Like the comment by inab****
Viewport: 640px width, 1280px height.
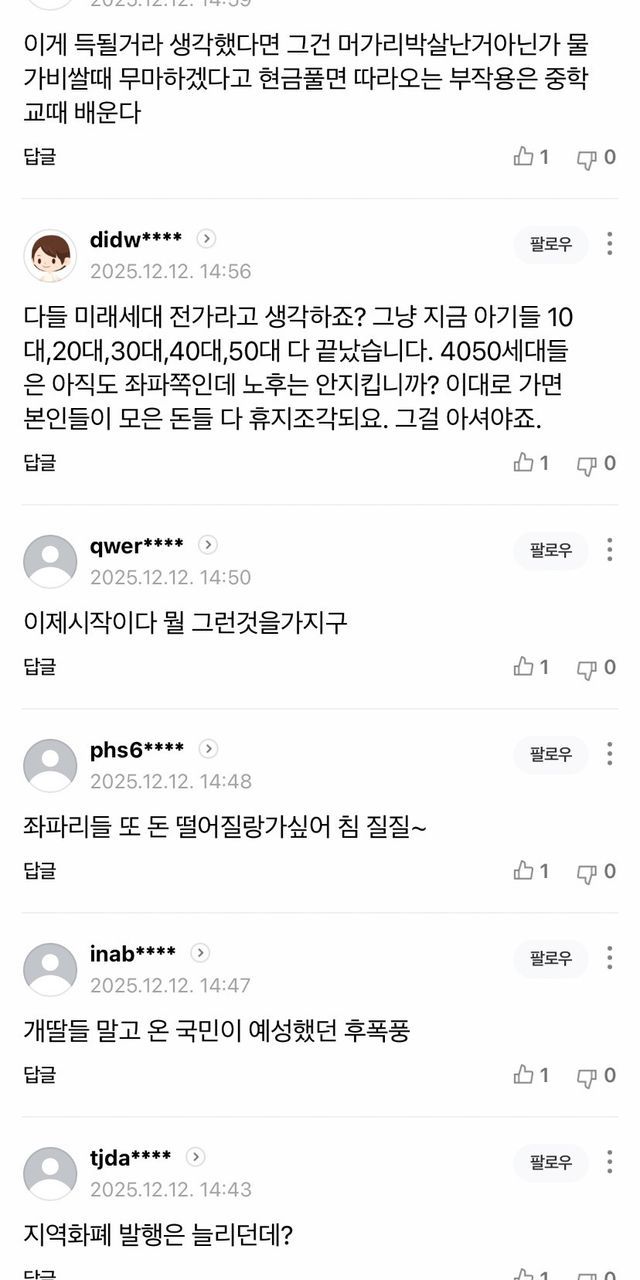pyautogui.click(x=531, y=1075)
